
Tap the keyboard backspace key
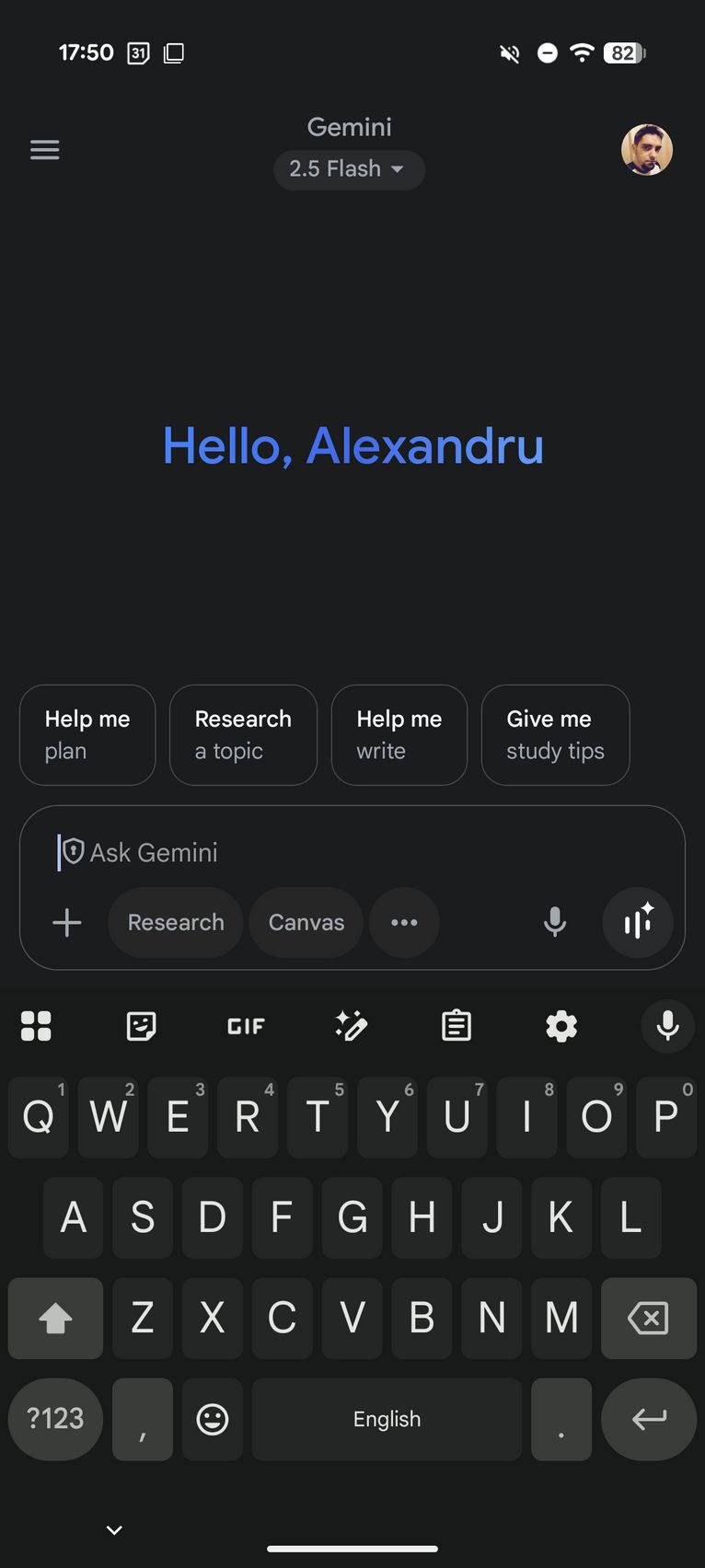click(649, 1318)
